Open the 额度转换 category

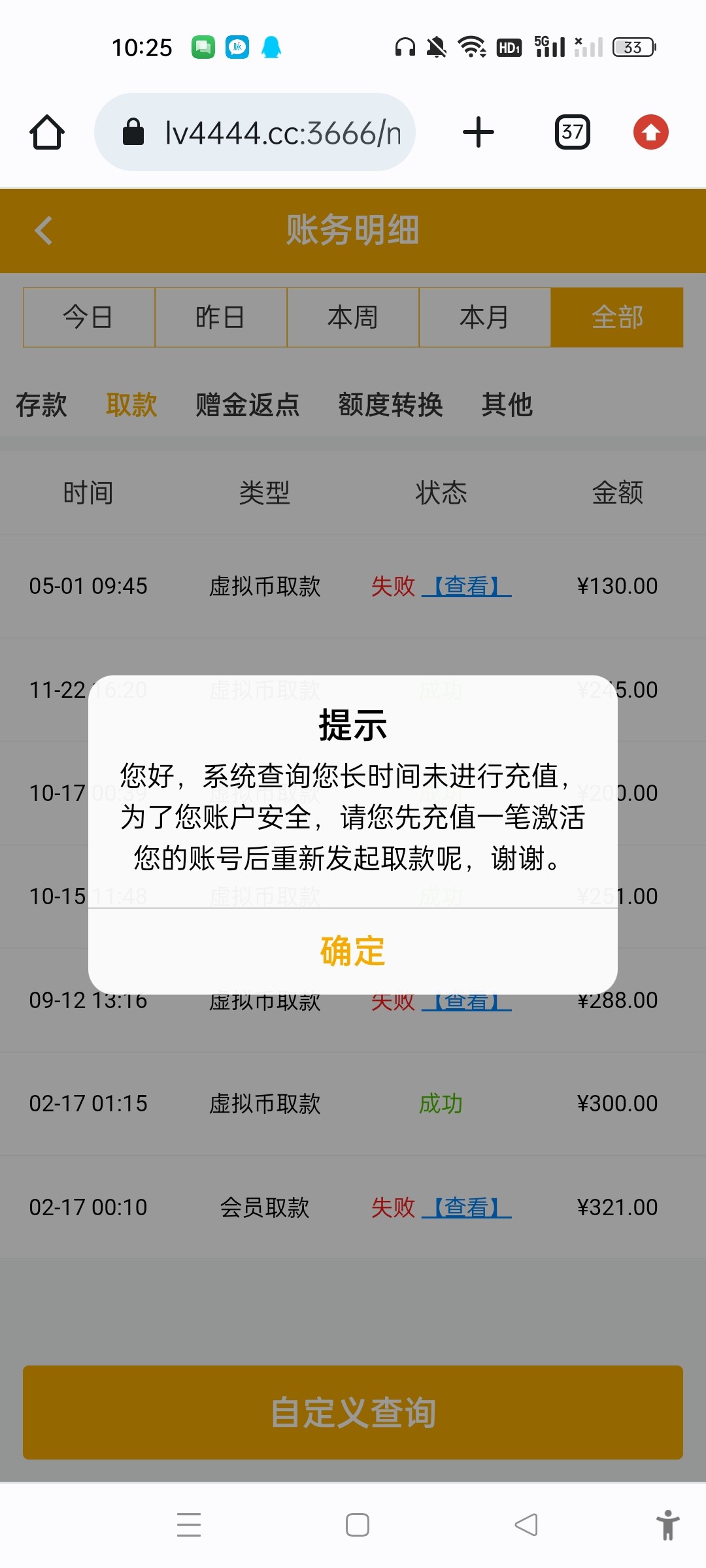(x=390, y=404)
